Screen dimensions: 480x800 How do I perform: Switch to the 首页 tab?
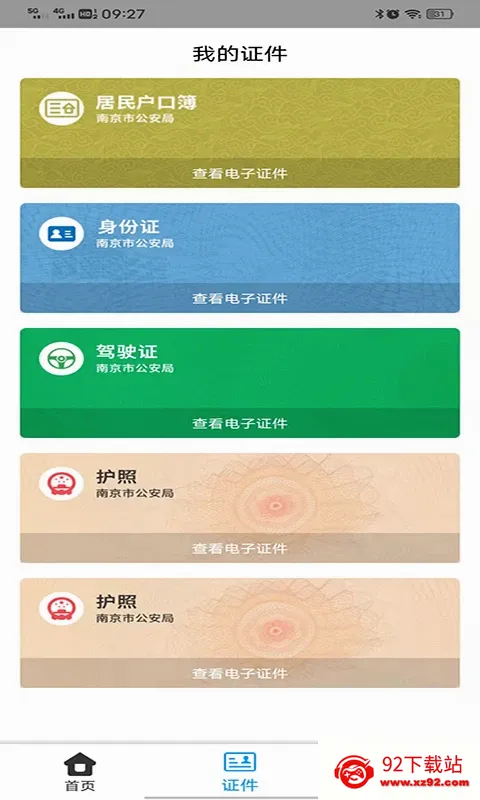click(80, 772)
